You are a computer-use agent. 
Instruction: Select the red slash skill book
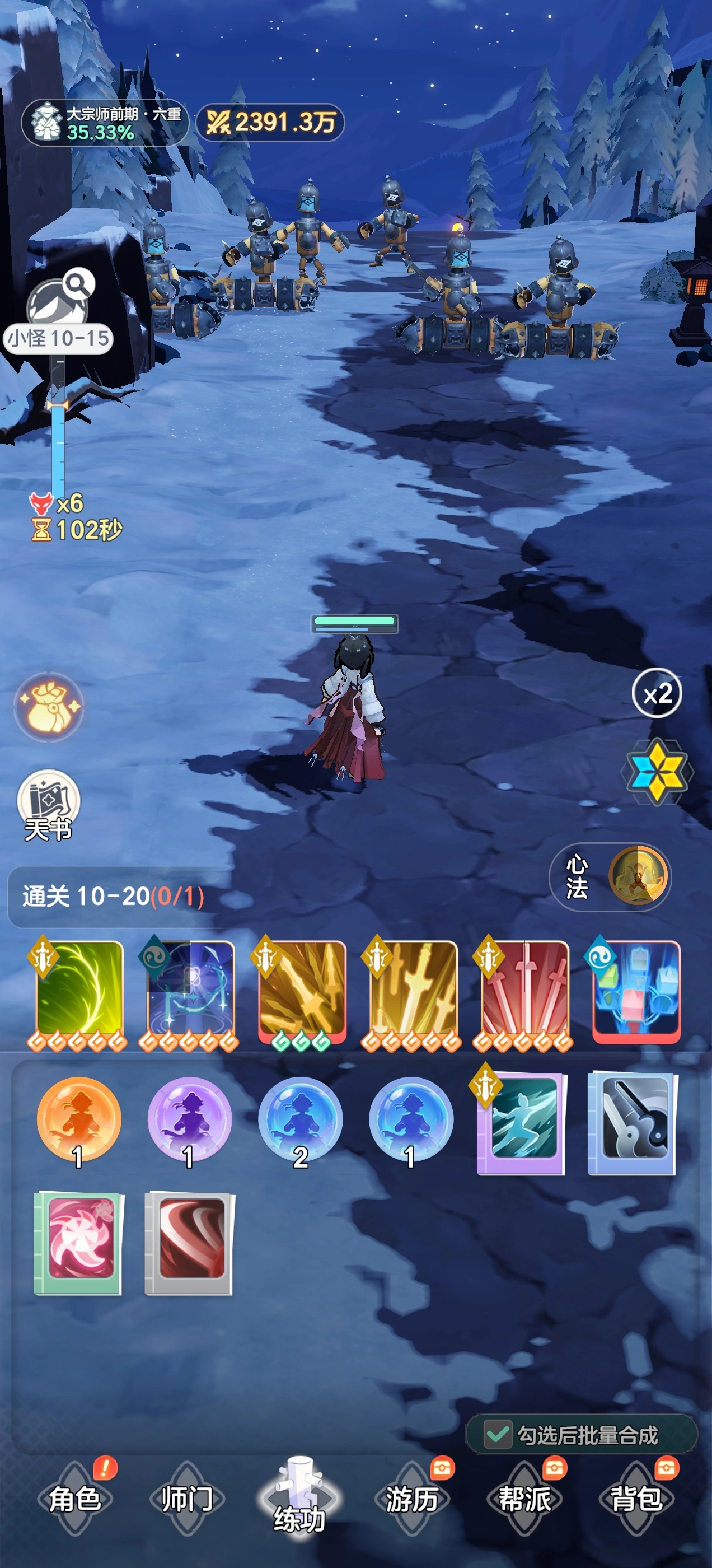point(189,1243)
